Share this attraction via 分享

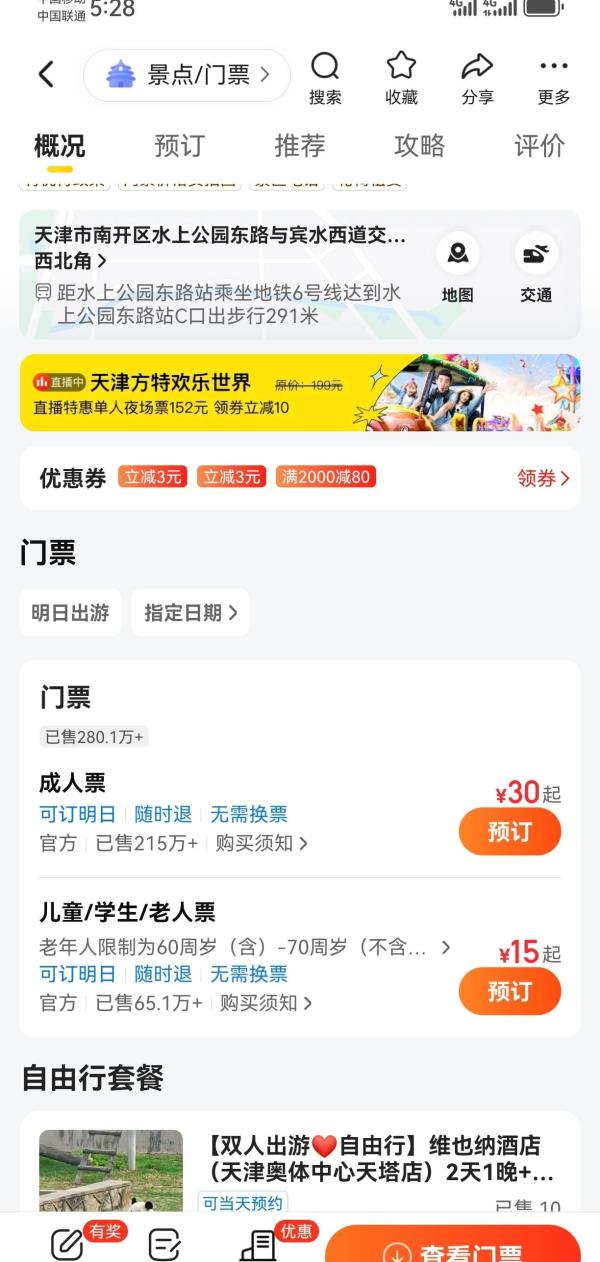pos(477,79)
